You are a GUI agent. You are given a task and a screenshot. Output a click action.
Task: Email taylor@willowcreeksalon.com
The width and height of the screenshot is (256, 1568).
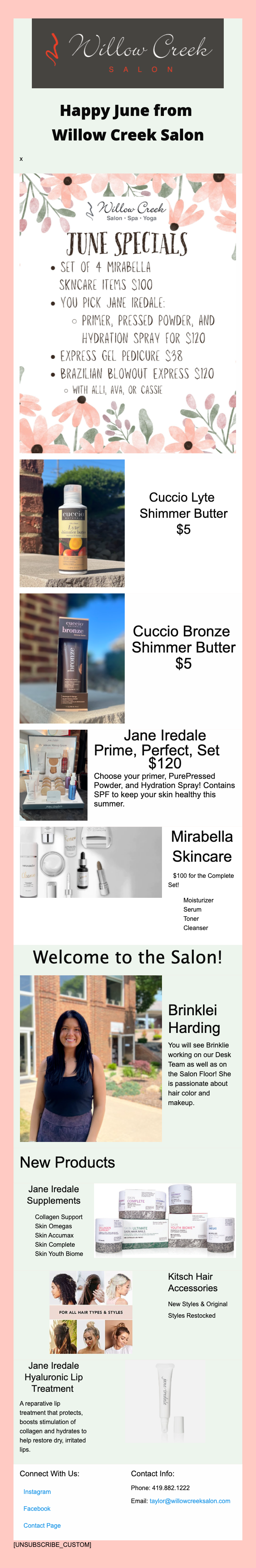tap(190, 1501)
